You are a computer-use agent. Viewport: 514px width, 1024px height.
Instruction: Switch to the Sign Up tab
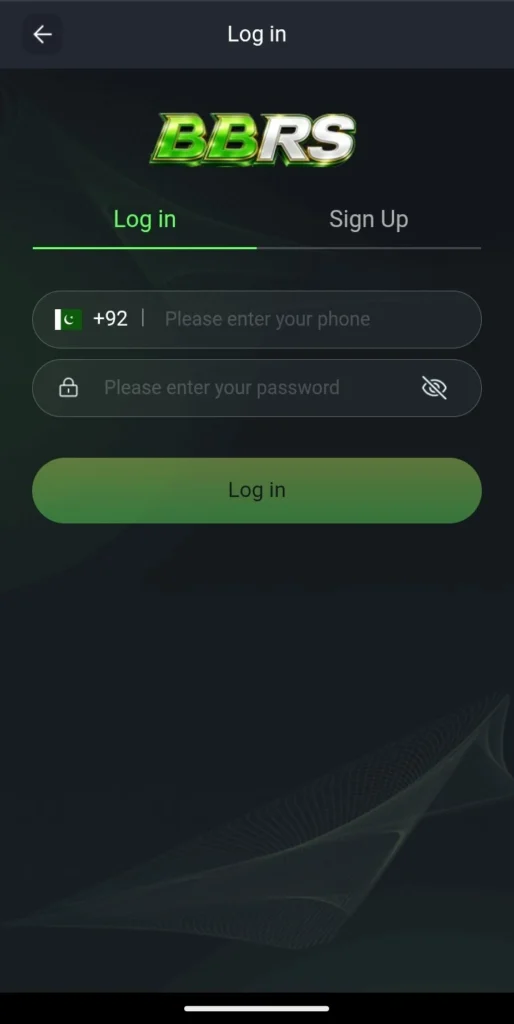pos(368,219)
